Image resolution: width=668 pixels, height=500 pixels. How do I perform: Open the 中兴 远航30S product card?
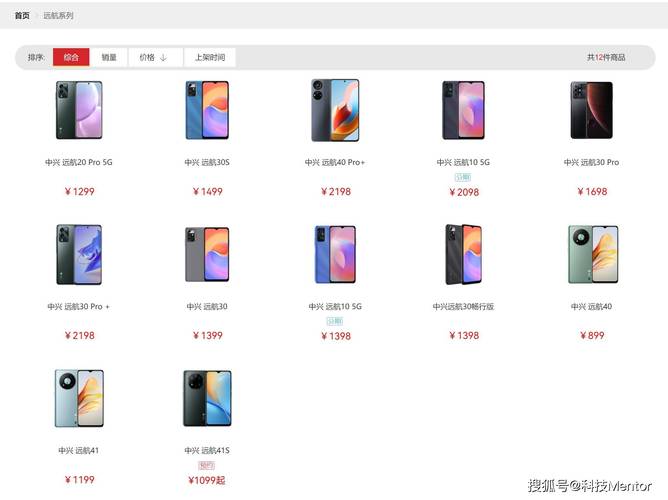coord(207,111)
